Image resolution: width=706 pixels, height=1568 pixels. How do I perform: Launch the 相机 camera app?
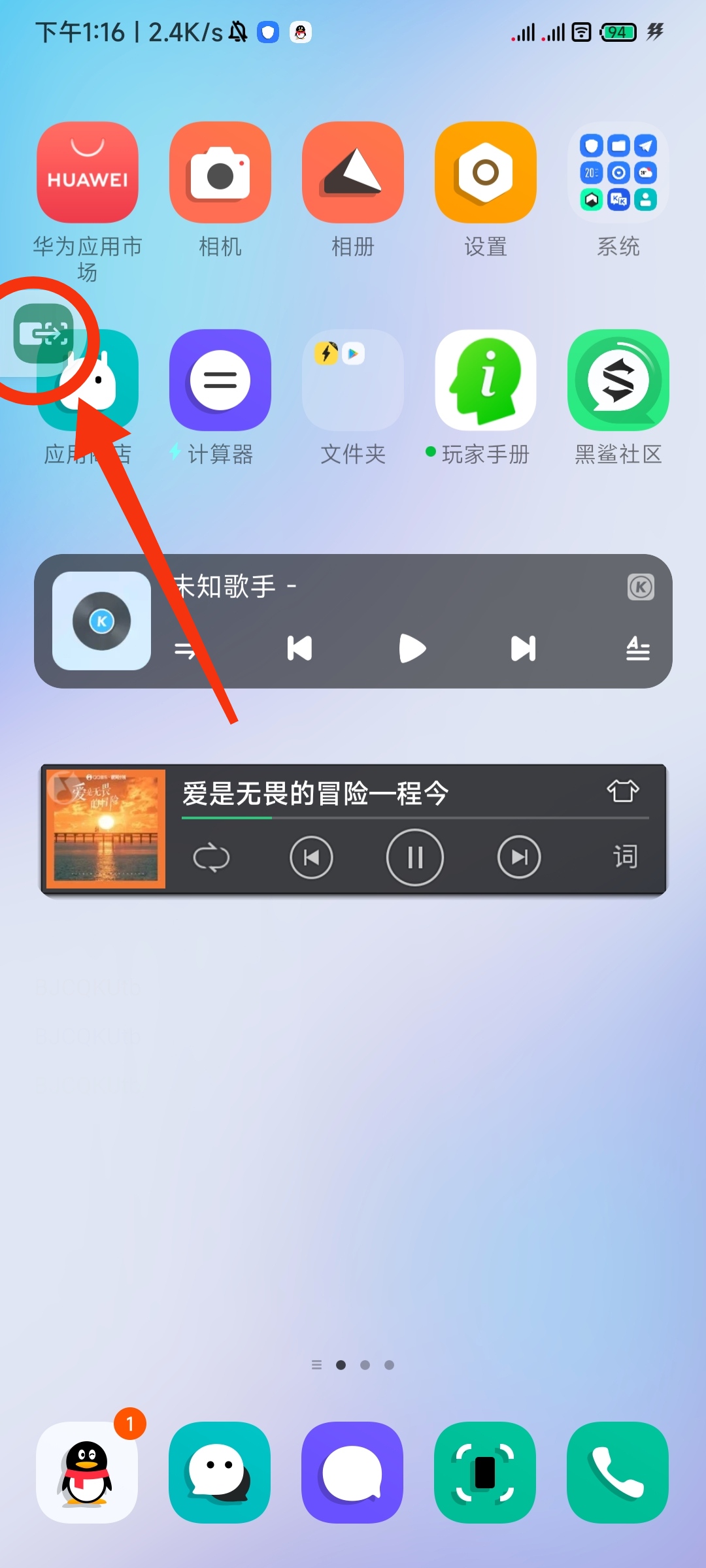(x=220, y=172)
